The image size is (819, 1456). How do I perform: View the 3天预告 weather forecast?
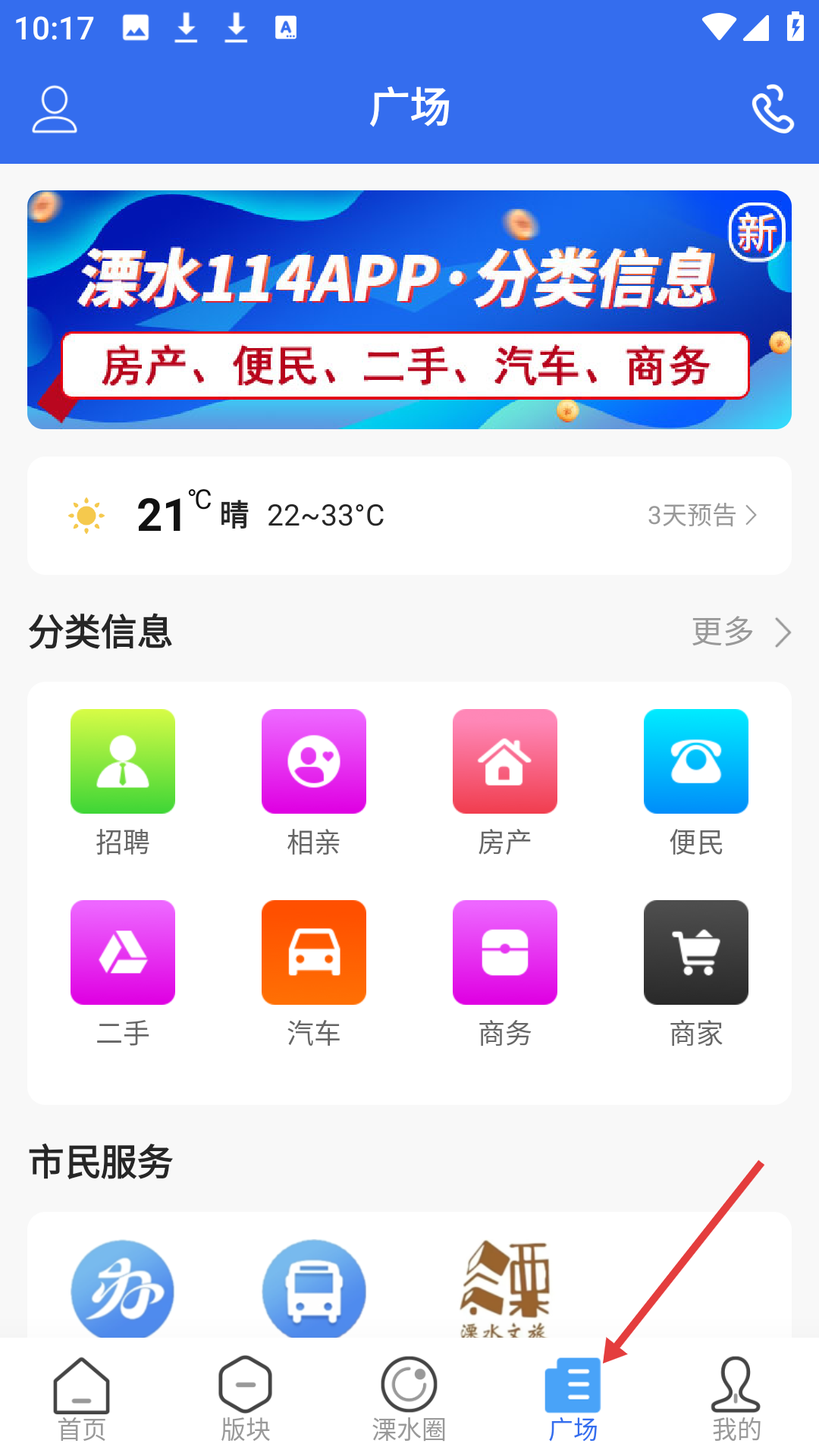click(702, 516)
